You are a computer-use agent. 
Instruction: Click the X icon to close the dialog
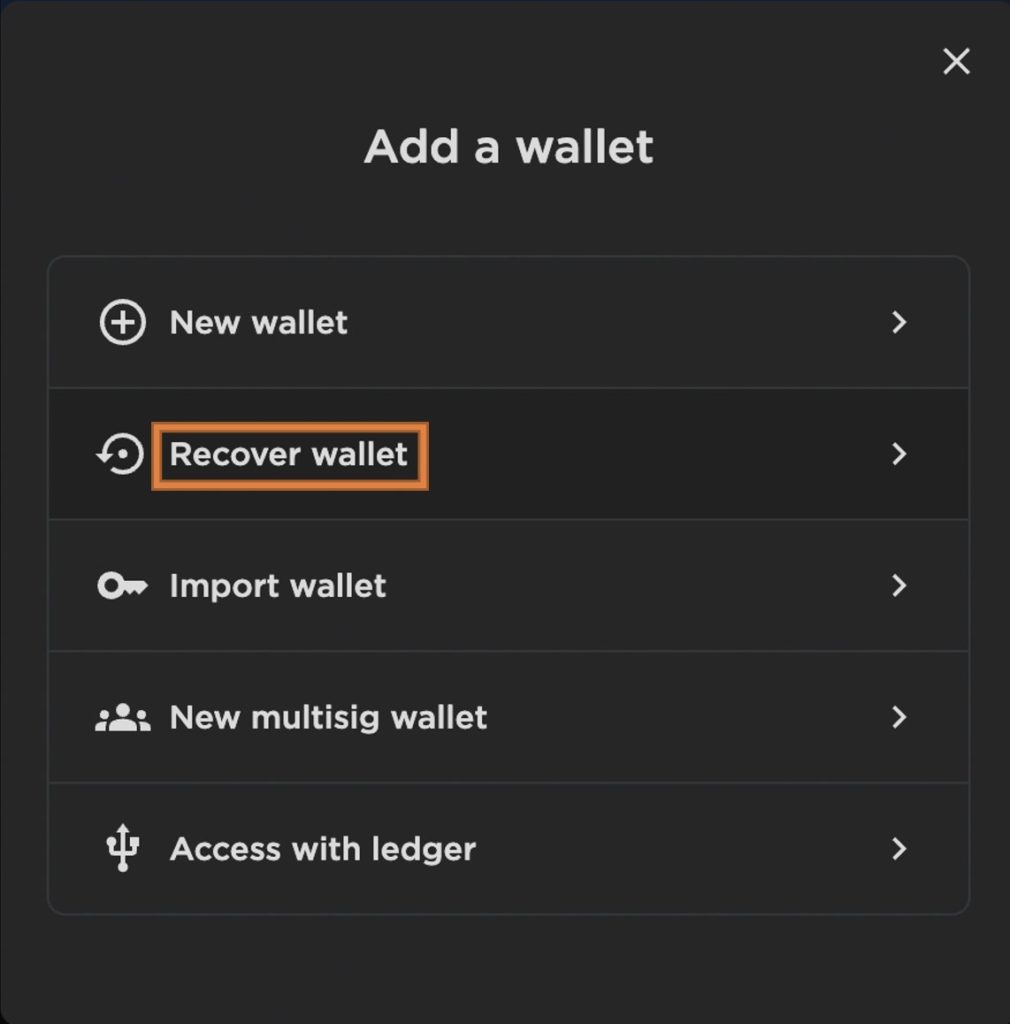[x=956, y=61]
